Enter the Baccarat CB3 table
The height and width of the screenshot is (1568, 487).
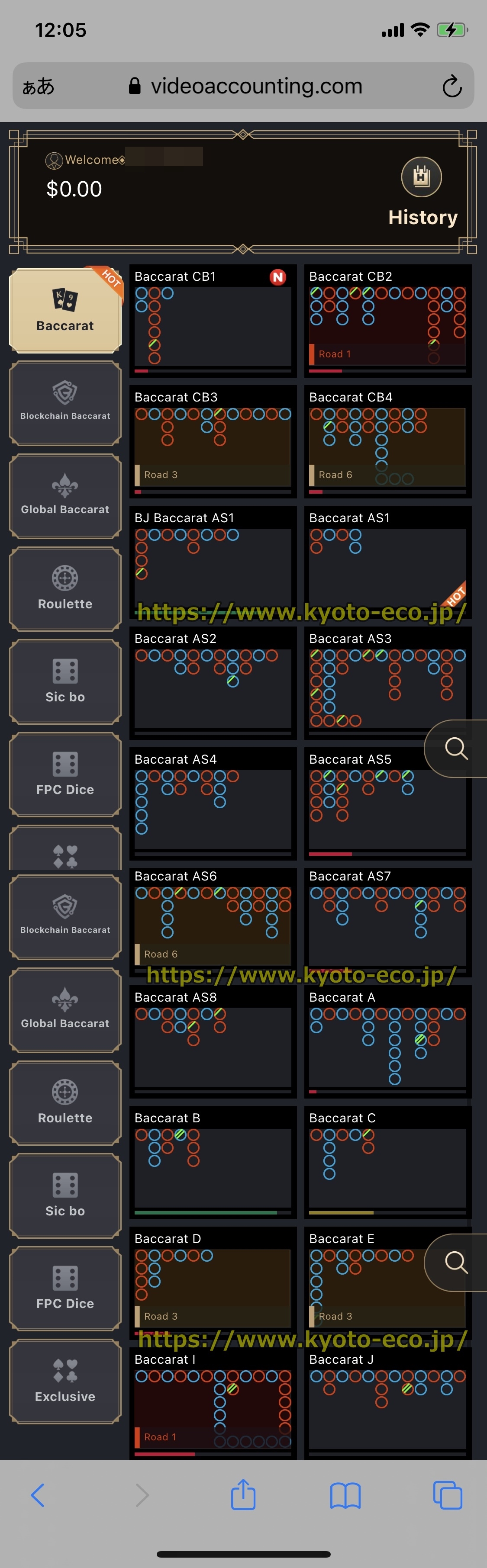213,442
